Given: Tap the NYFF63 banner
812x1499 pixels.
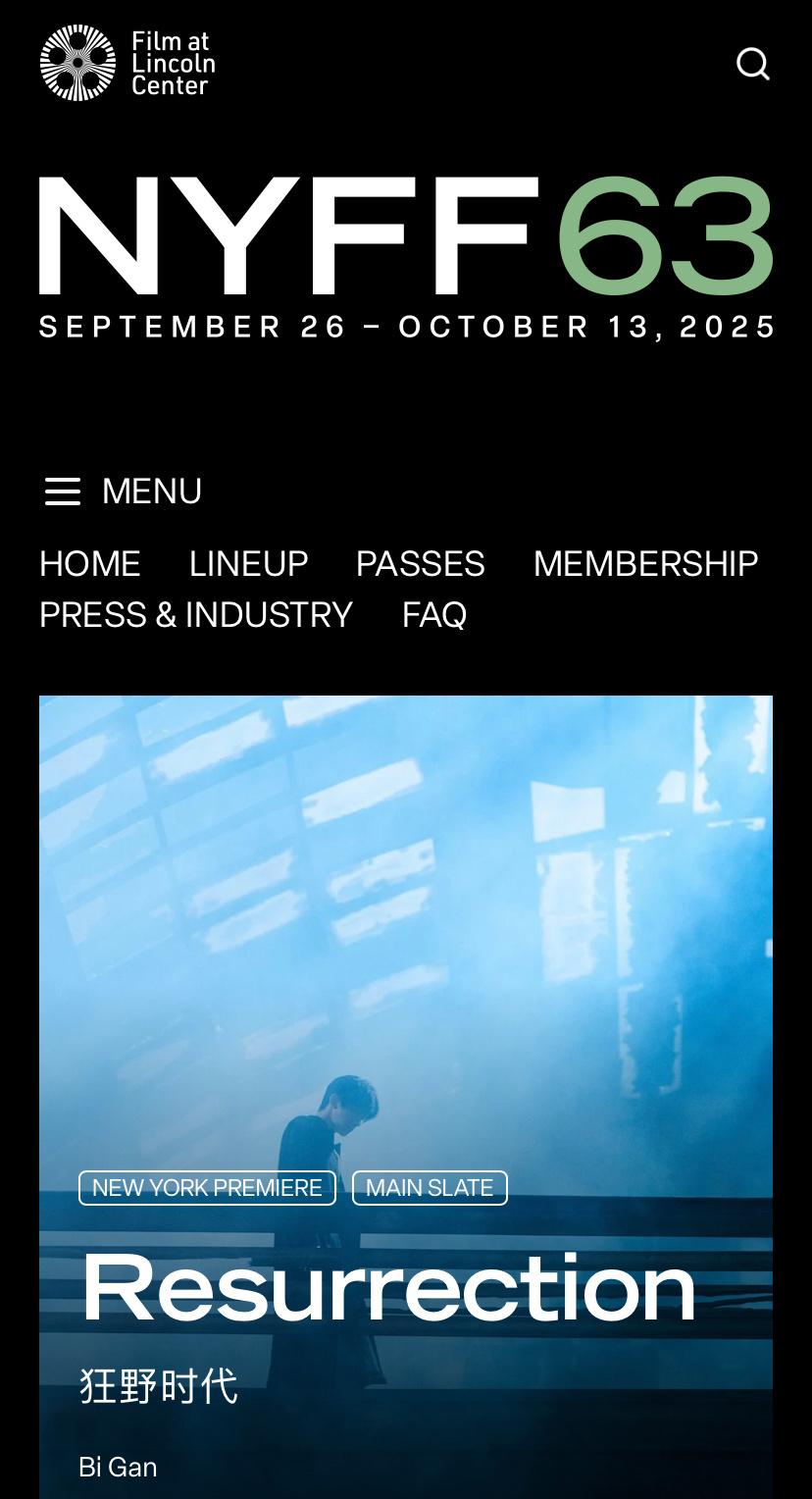Looking at the screenshot, I should [406, 257].
